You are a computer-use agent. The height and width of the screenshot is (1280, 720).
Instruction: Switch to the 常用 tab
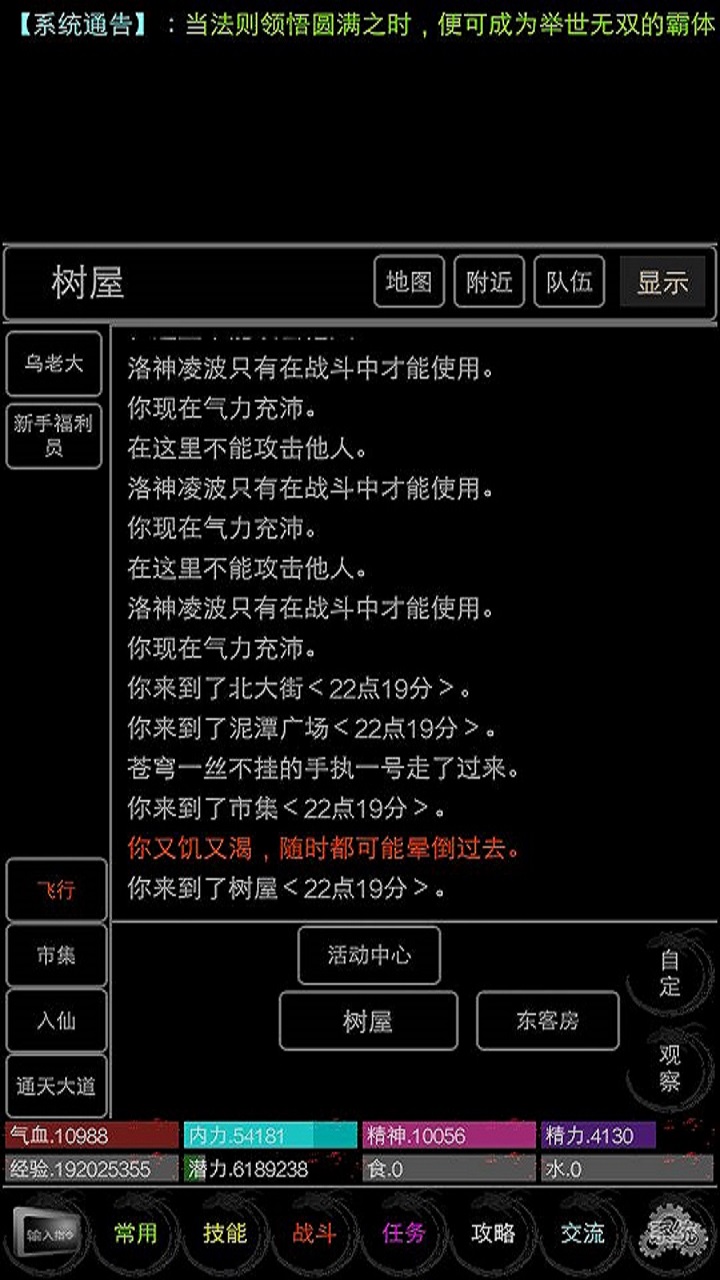pyautogui.click(x=135, y=1234)
